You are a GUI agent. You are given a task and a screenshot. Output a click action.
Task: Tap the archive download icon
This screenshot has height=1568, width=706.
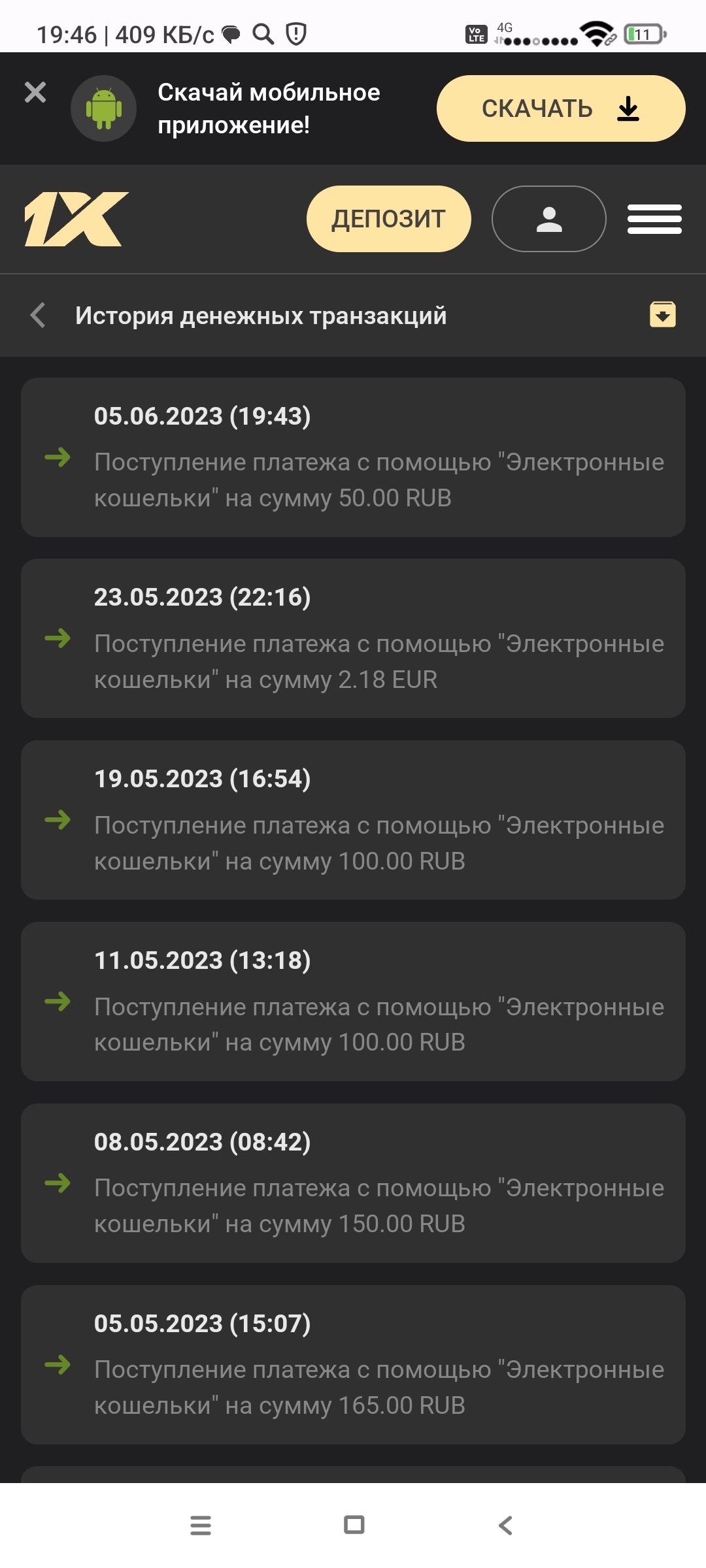[x=663, y=314]
